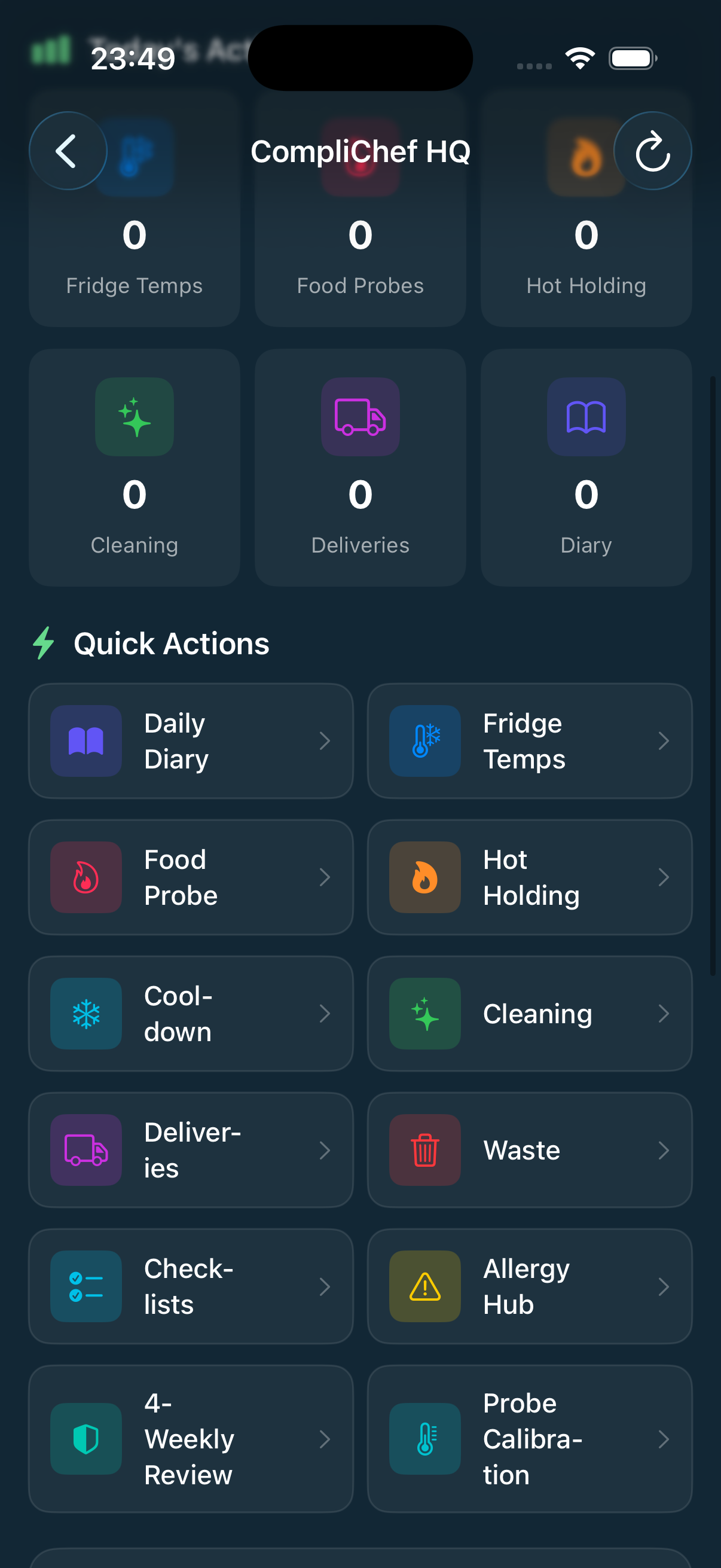The width and height of the screenshot is (721, 1568).
Task: Expand the Daily Diary row via its chevron
Action: point(325,741)
